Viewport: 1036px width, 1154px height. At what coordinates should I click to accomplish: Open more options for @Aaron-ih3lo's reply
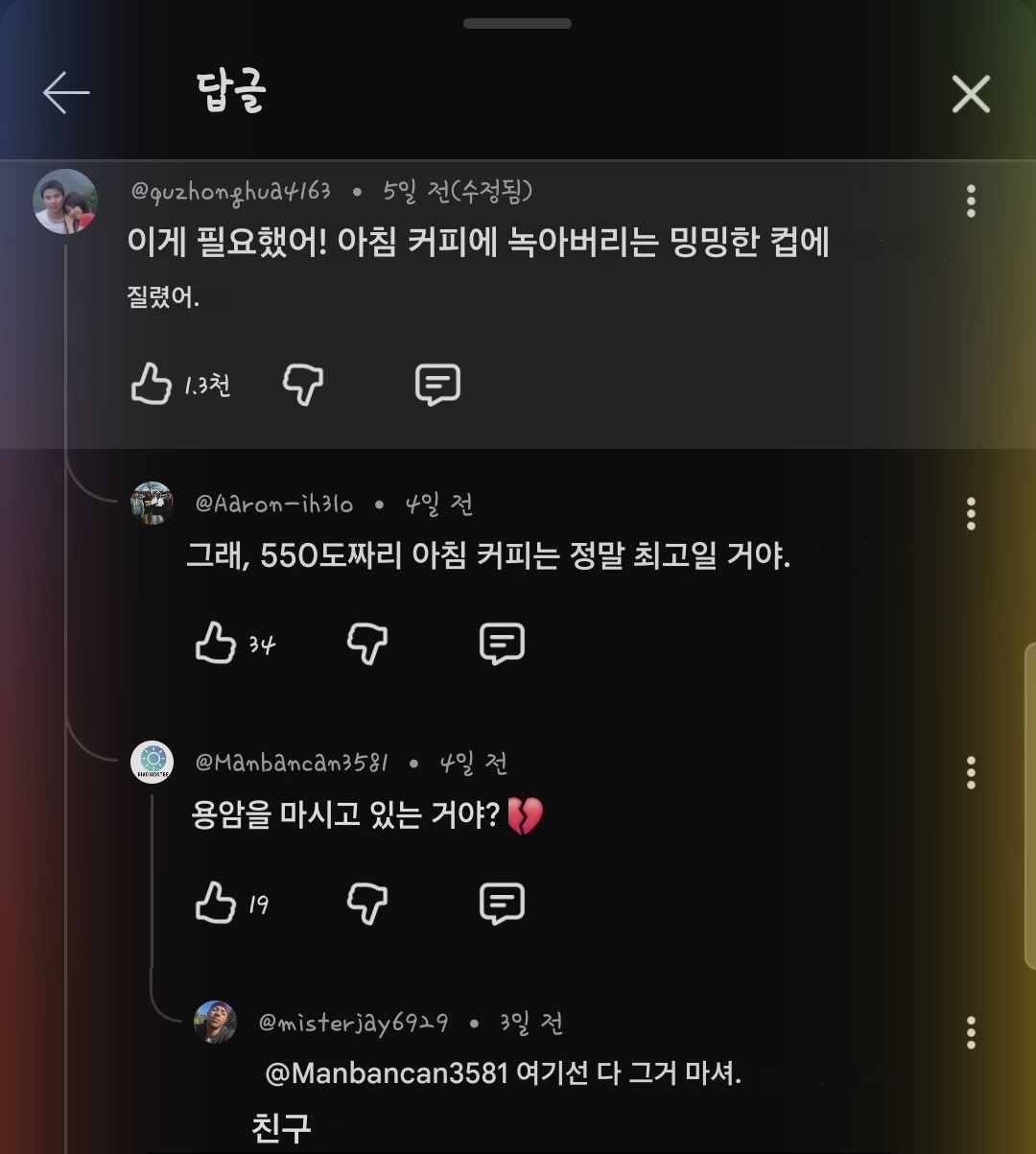click(x=971, y=514)
